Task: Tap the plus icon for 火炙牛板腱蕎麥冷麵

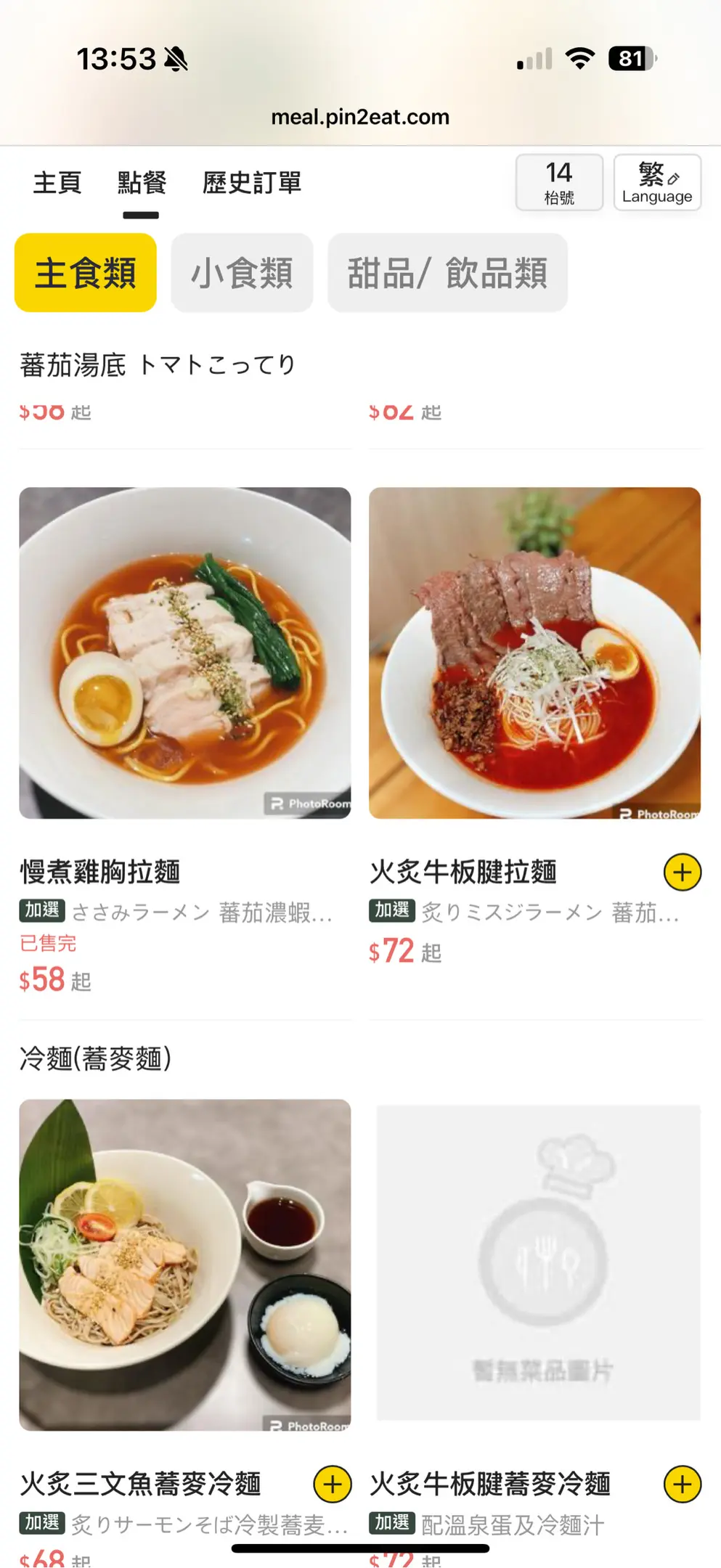Action: click(683, 1484)
